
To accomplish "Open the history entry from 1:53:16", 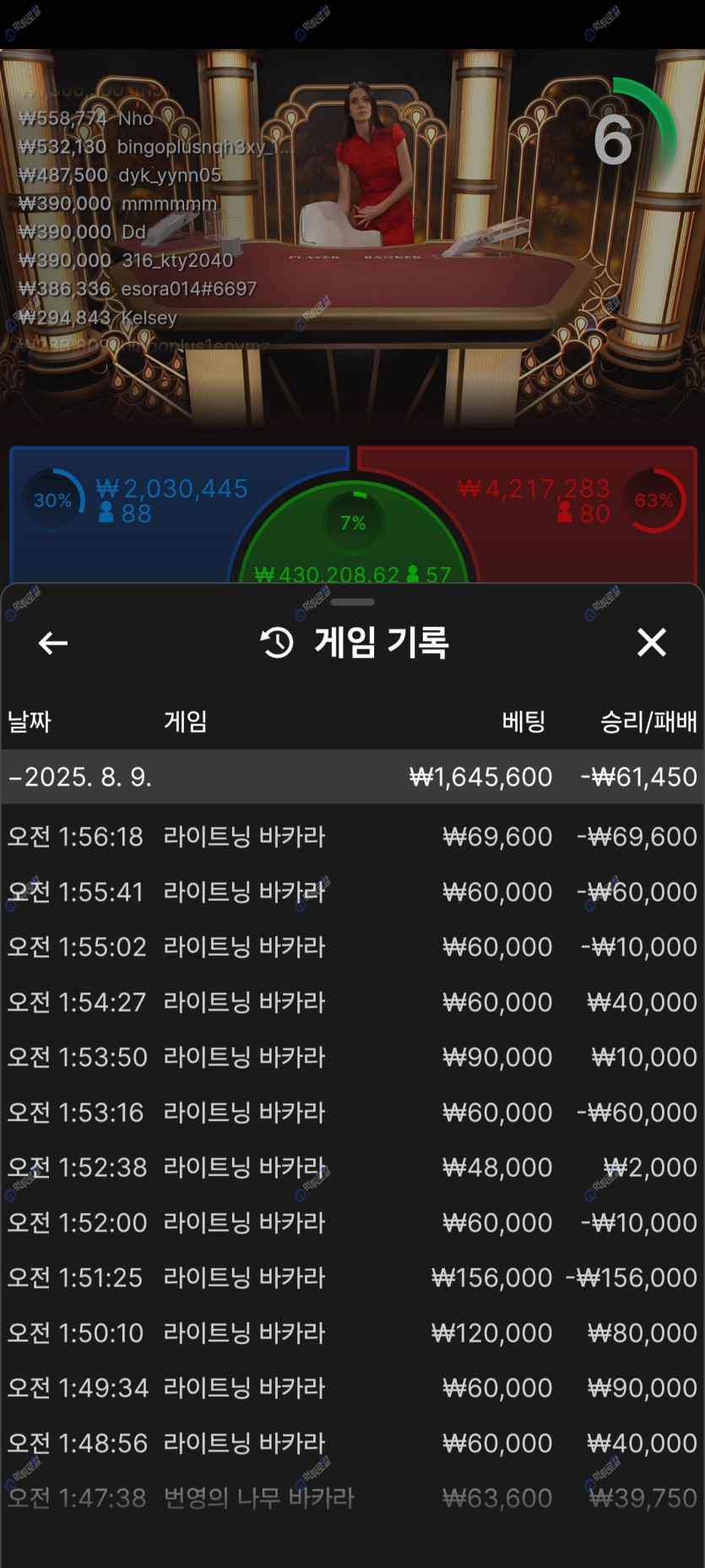I will (352, 1112).
